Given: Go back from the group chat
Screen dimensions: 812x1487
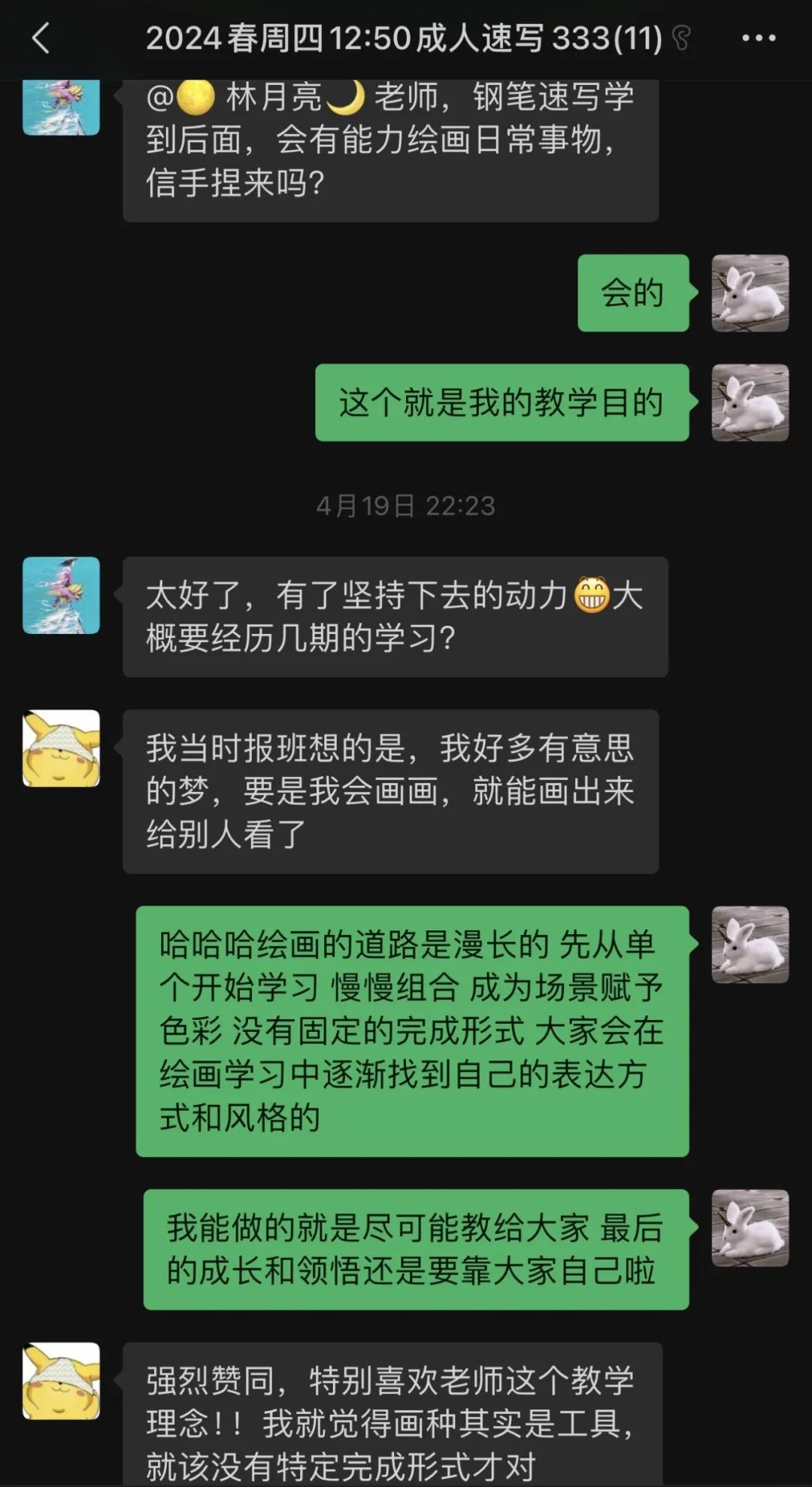Looking at the screenshot, I should pyautogui.click(x=41, y=38).
